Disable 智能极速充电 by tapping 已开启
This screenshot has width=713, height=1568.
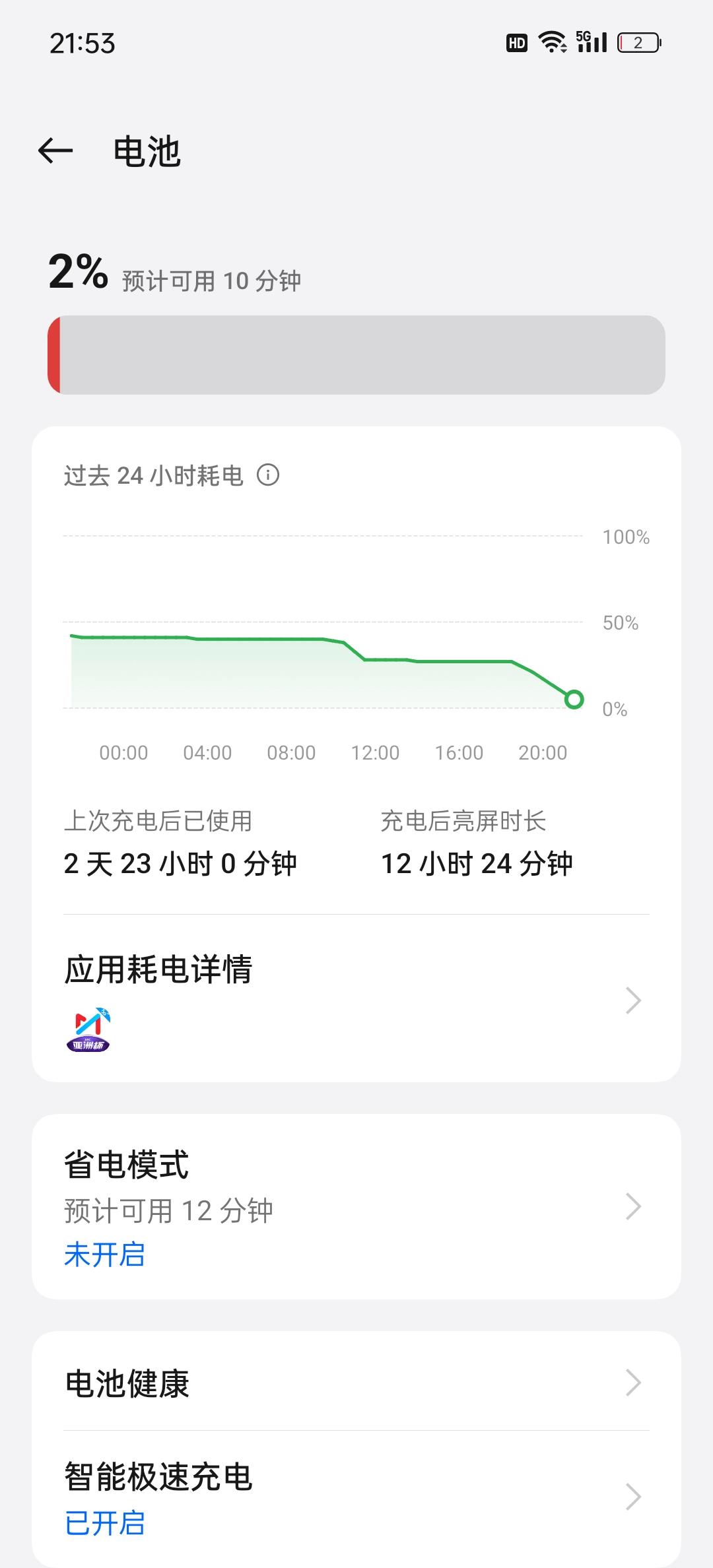coord(104,1524)
